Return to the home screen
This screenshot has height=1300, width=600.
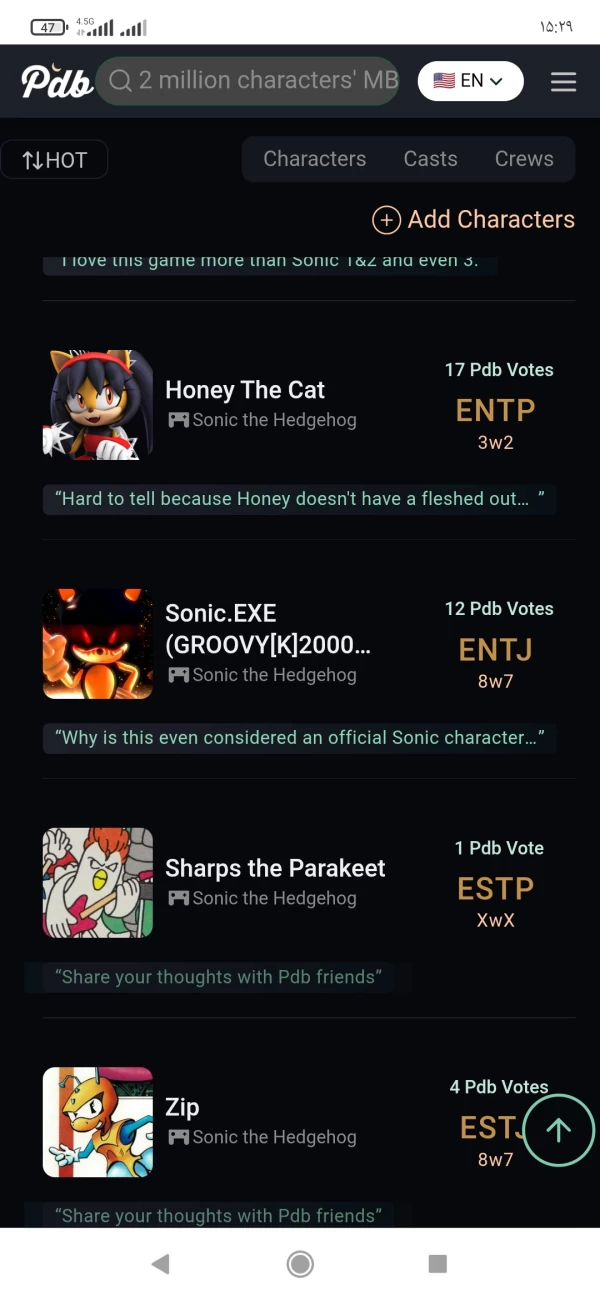pos(300,1264)
